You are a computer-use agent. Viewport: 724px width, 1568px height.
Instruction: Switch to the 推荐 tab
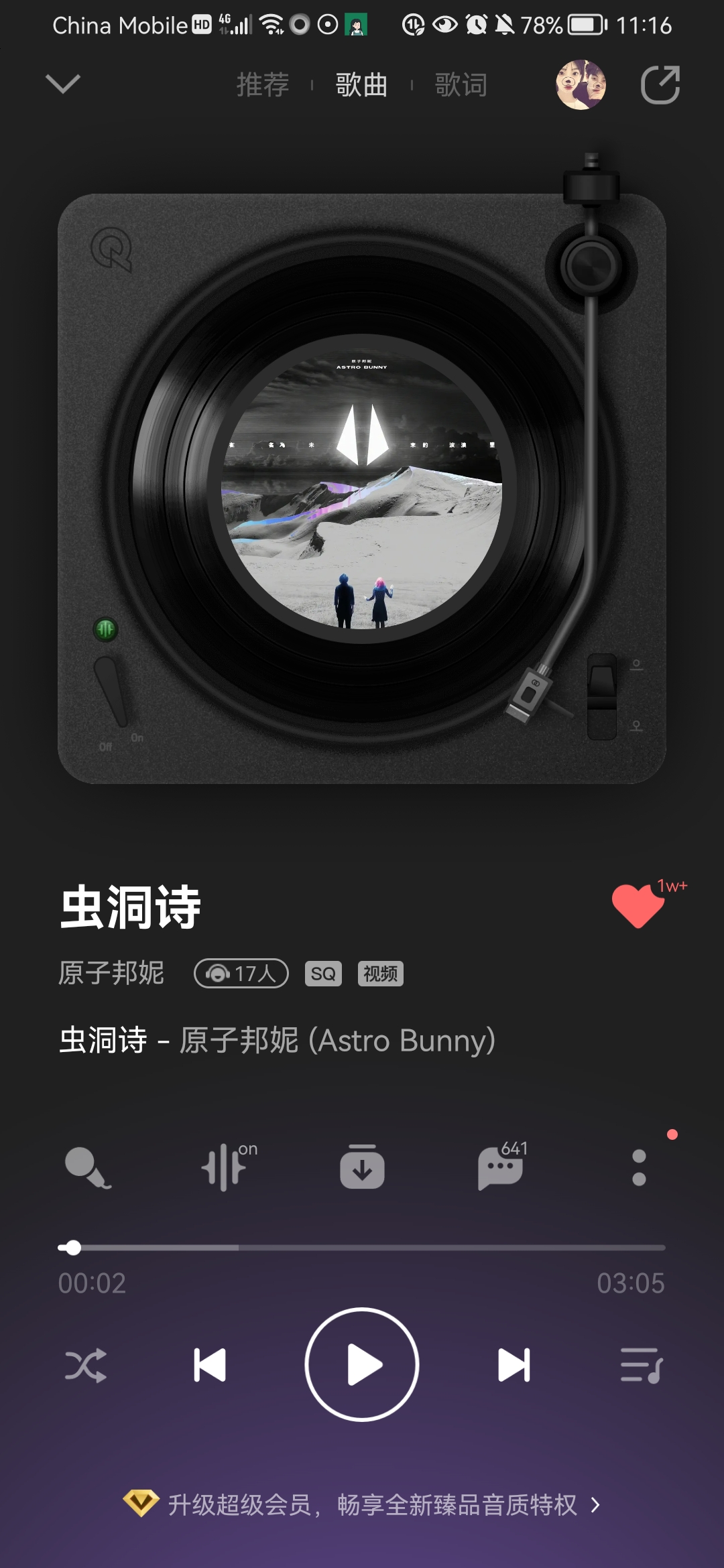click(x=263, y=85)
